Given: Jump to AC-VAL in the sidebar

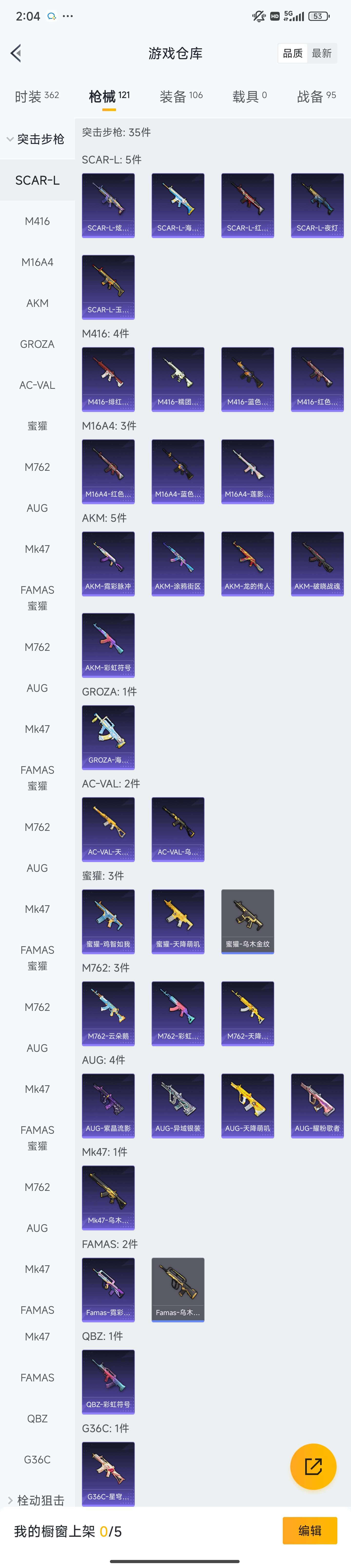Looking at the screenshot, I should click(x=37, y=385).
